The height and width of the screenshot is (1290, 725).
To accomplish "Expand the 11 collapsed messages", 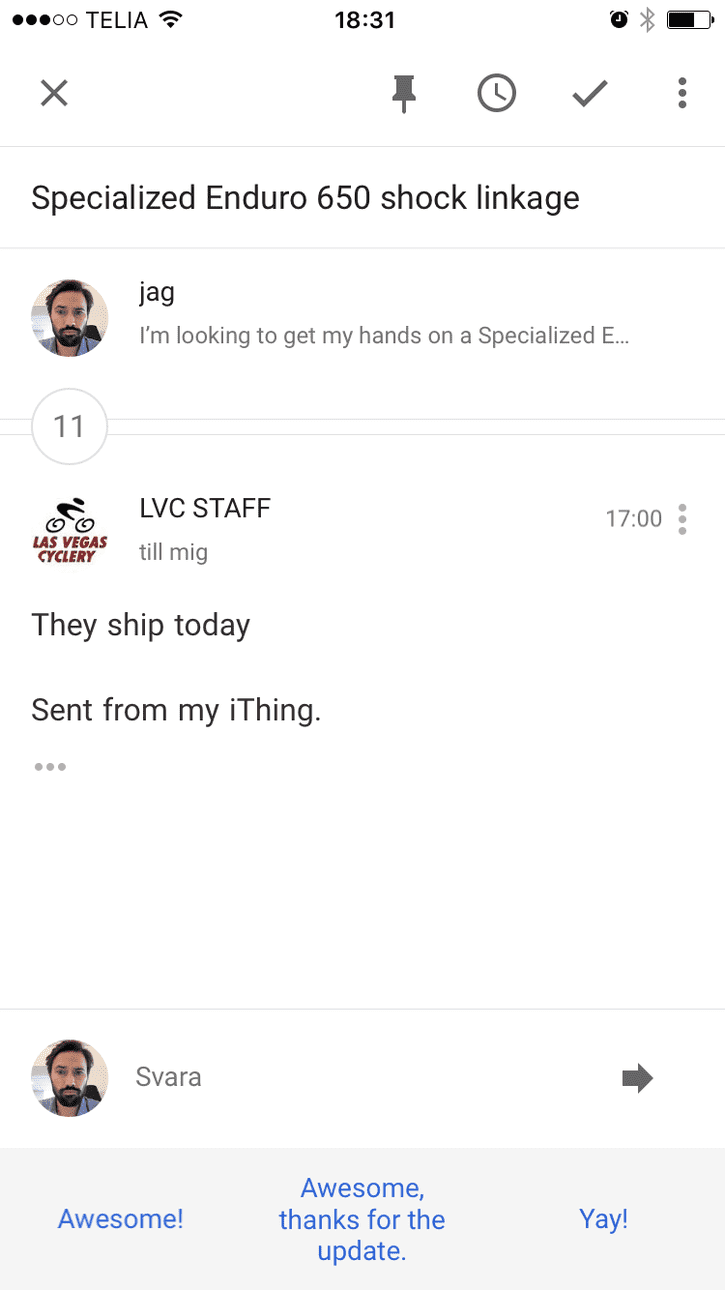I will click(69, 426).
